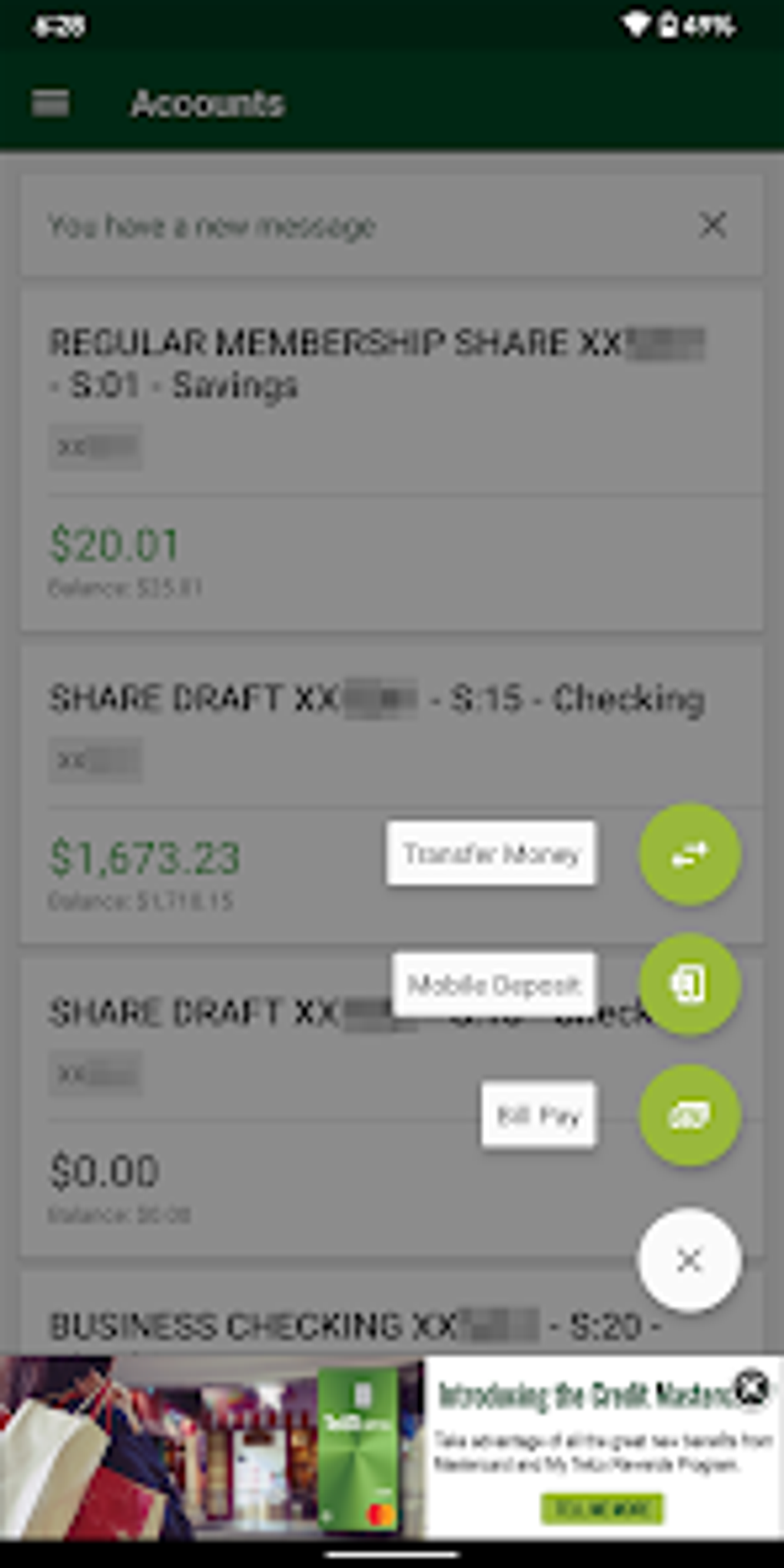Tap the Tell Me More ad button
This screenshot has width=784, height=1568.
601,1508
